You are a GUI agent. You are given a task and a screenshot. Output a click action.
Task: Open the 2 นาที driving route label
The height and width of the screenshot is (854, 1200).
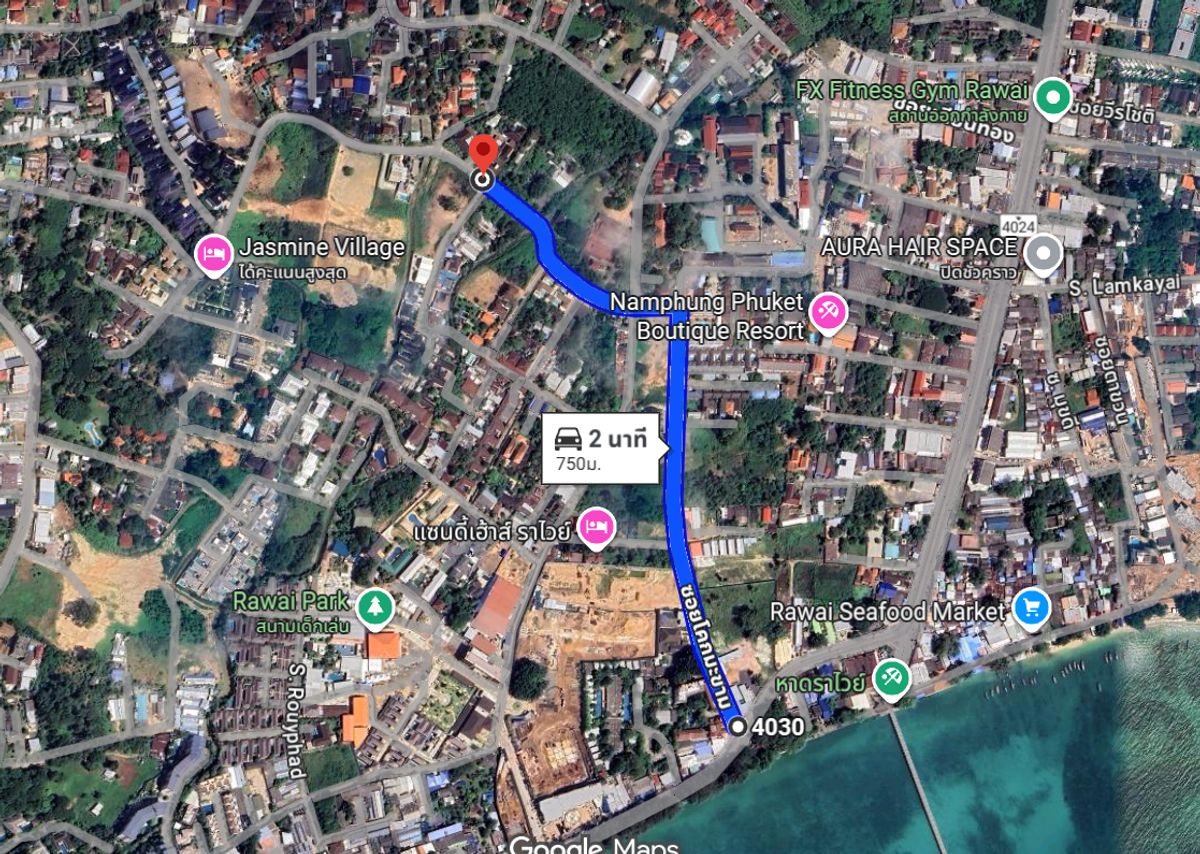coord(601,448)
